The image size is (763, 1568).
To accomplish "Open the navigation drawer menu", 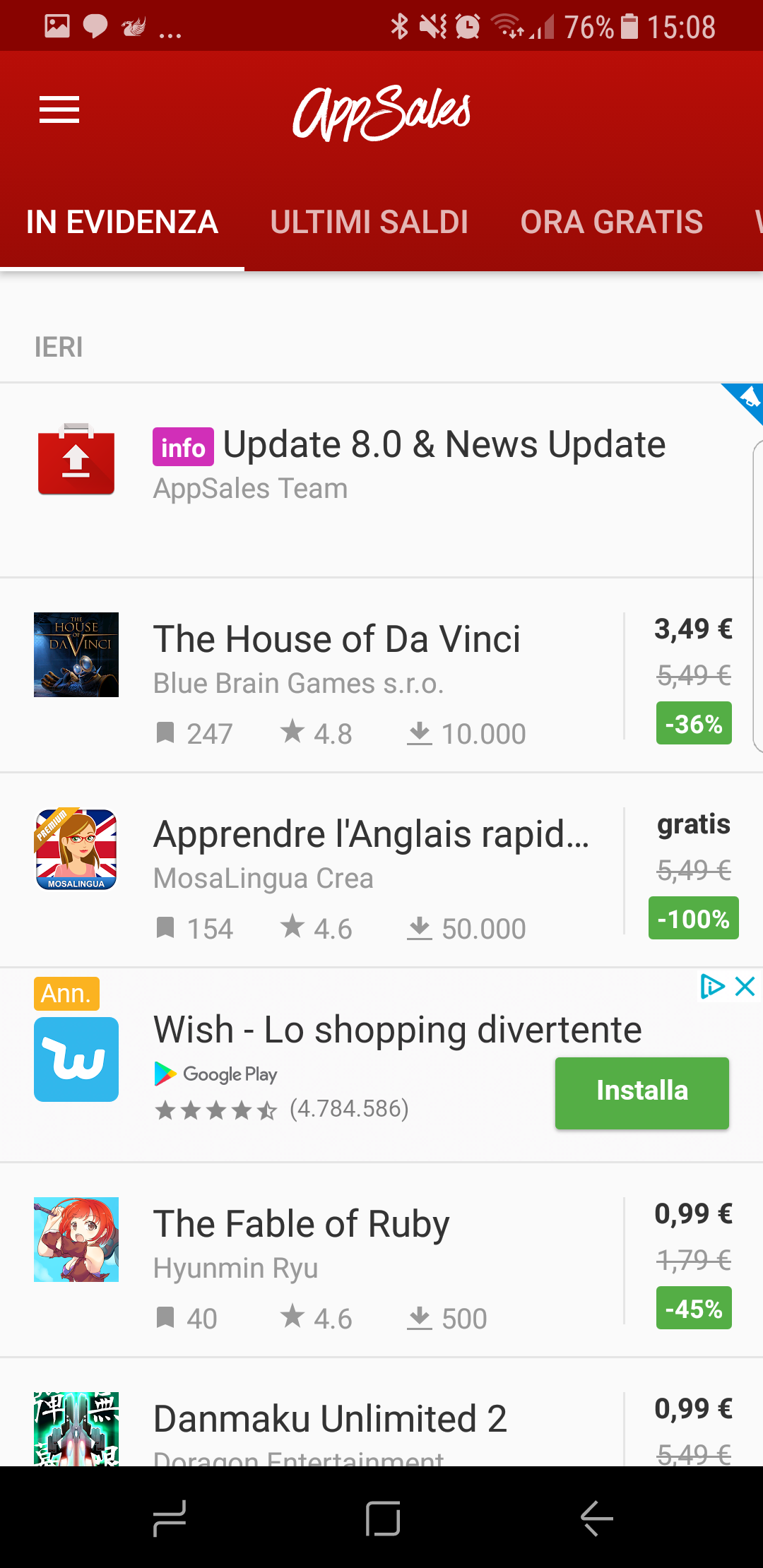I will (x=59, y=108).
